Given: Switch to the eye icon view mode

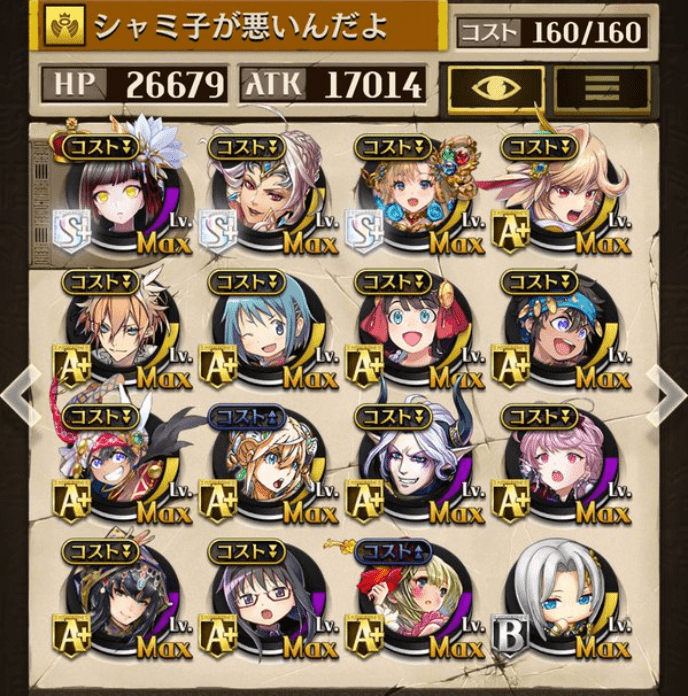Looking at the screenshot, I should [x=495, y=86].
